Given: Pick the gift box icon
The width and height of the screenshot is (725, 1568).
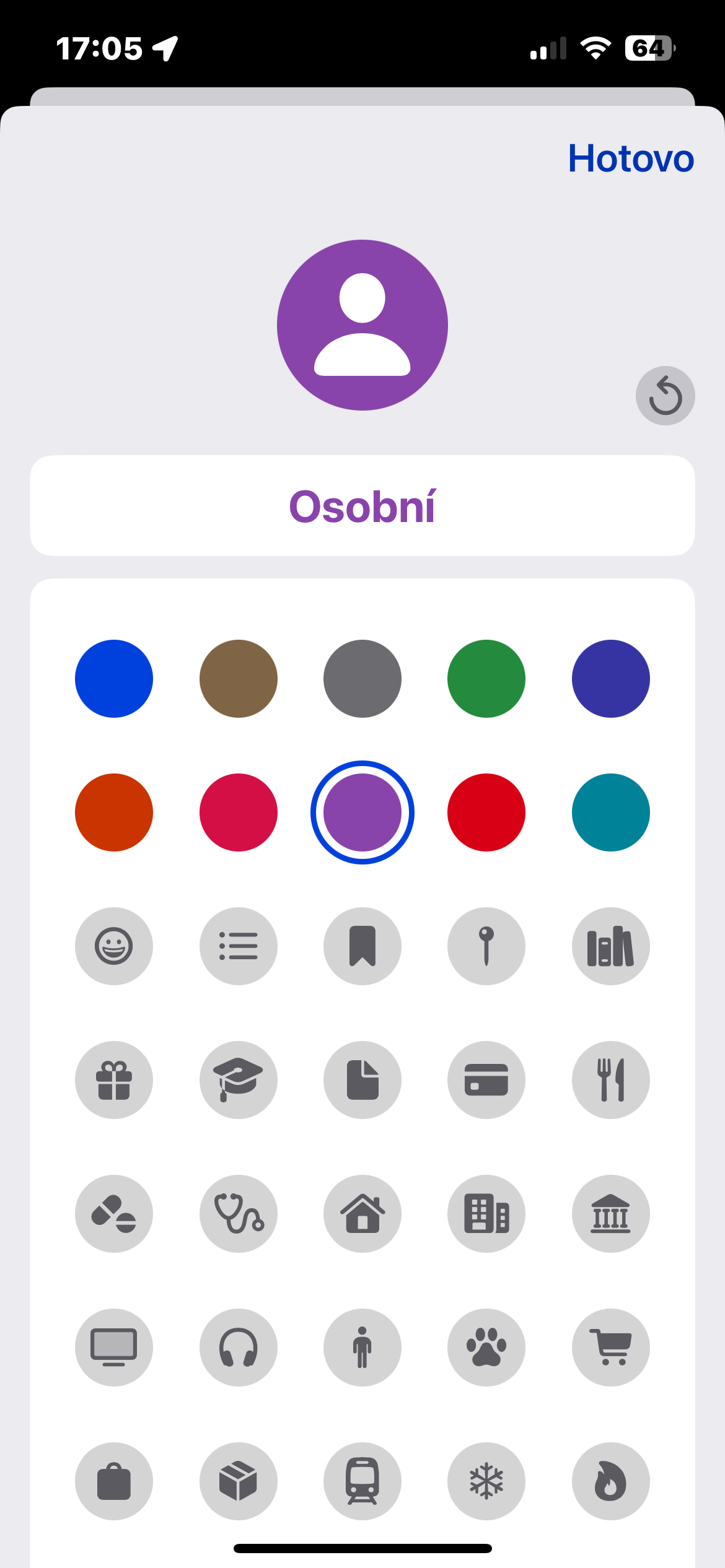Looking at the screenshot, I should 114,1080.
